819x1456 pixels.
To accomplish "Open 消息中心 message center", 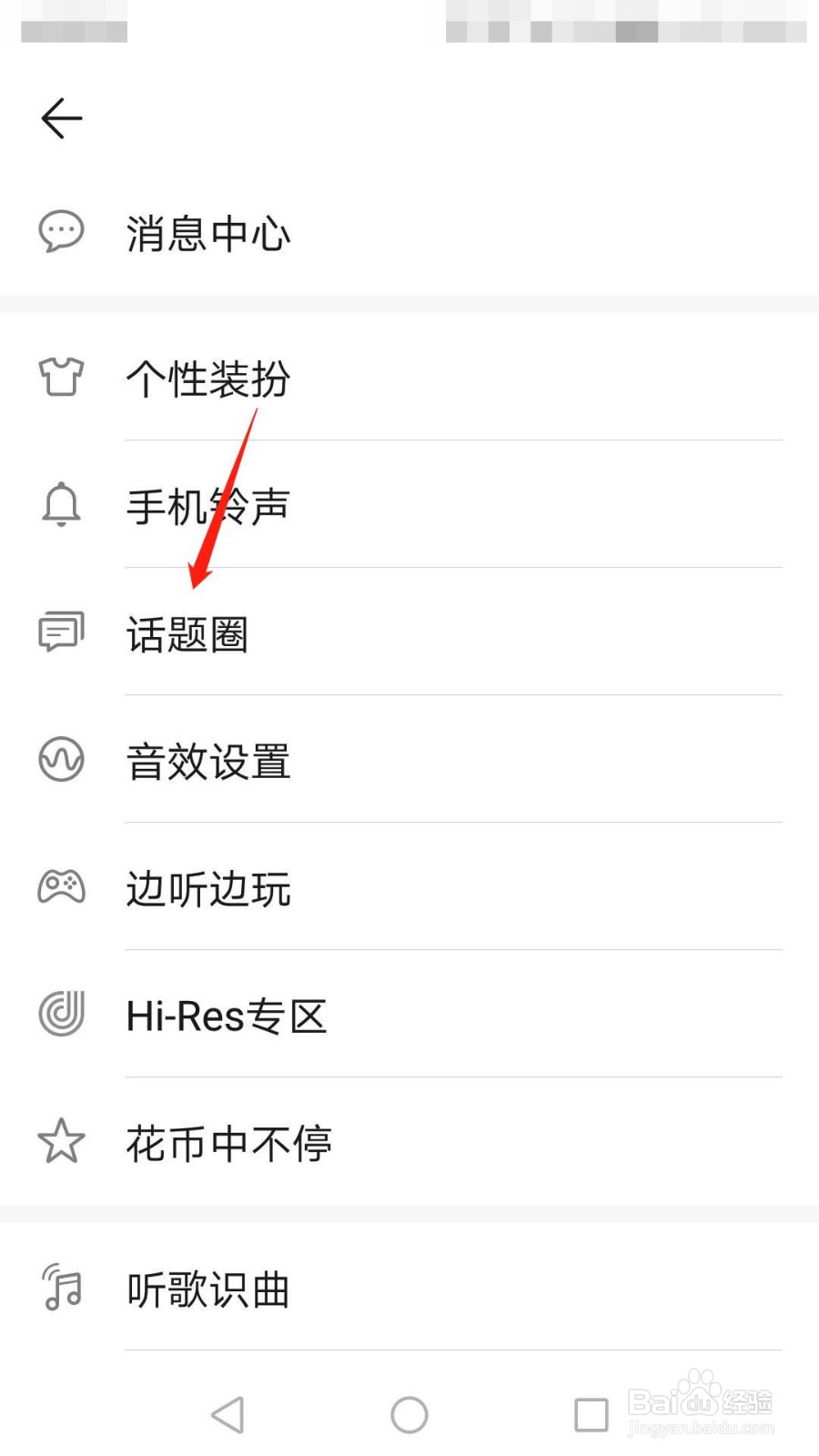I will pyautogui.click(x=409, y=233).
